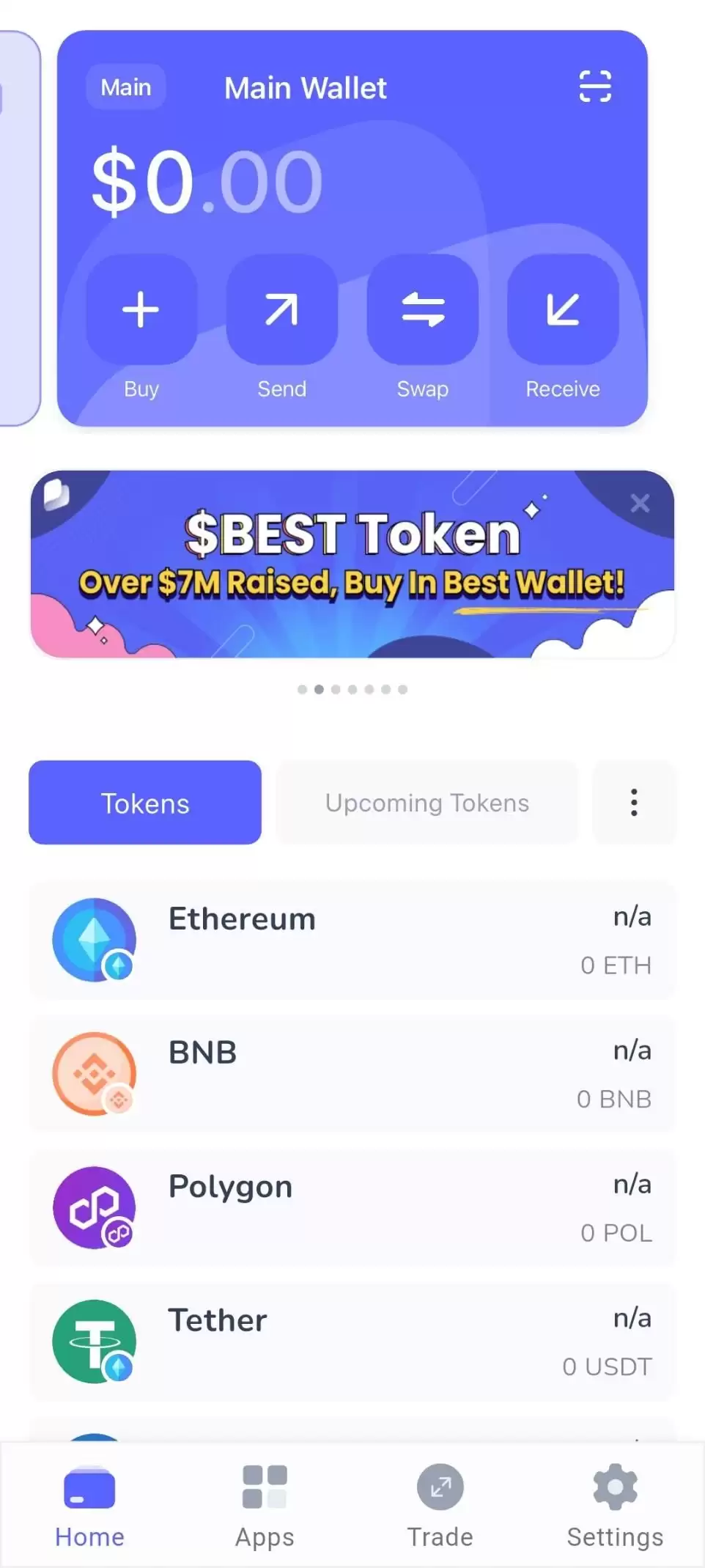
Task: Open the Tether token row
Action: click(x=352, y=1341)
